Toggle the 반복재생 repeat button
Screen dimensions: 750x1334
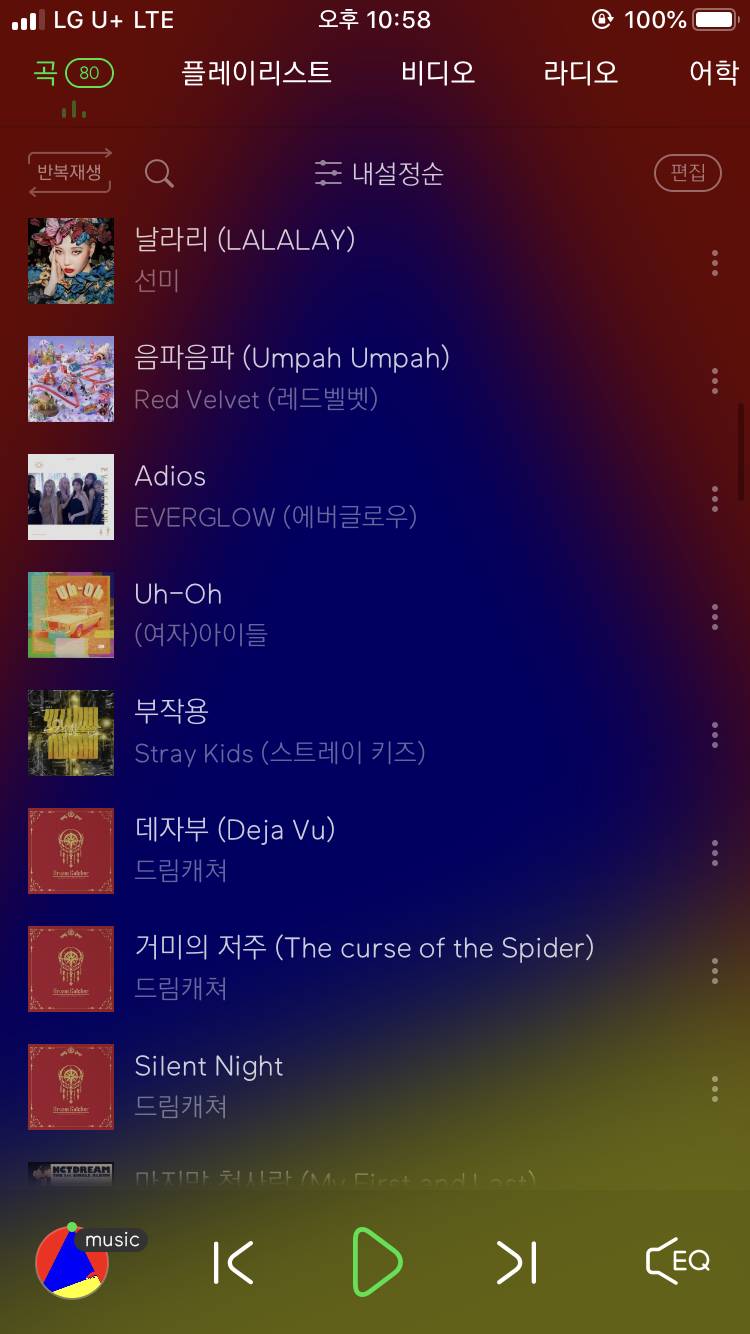point(70,173)
